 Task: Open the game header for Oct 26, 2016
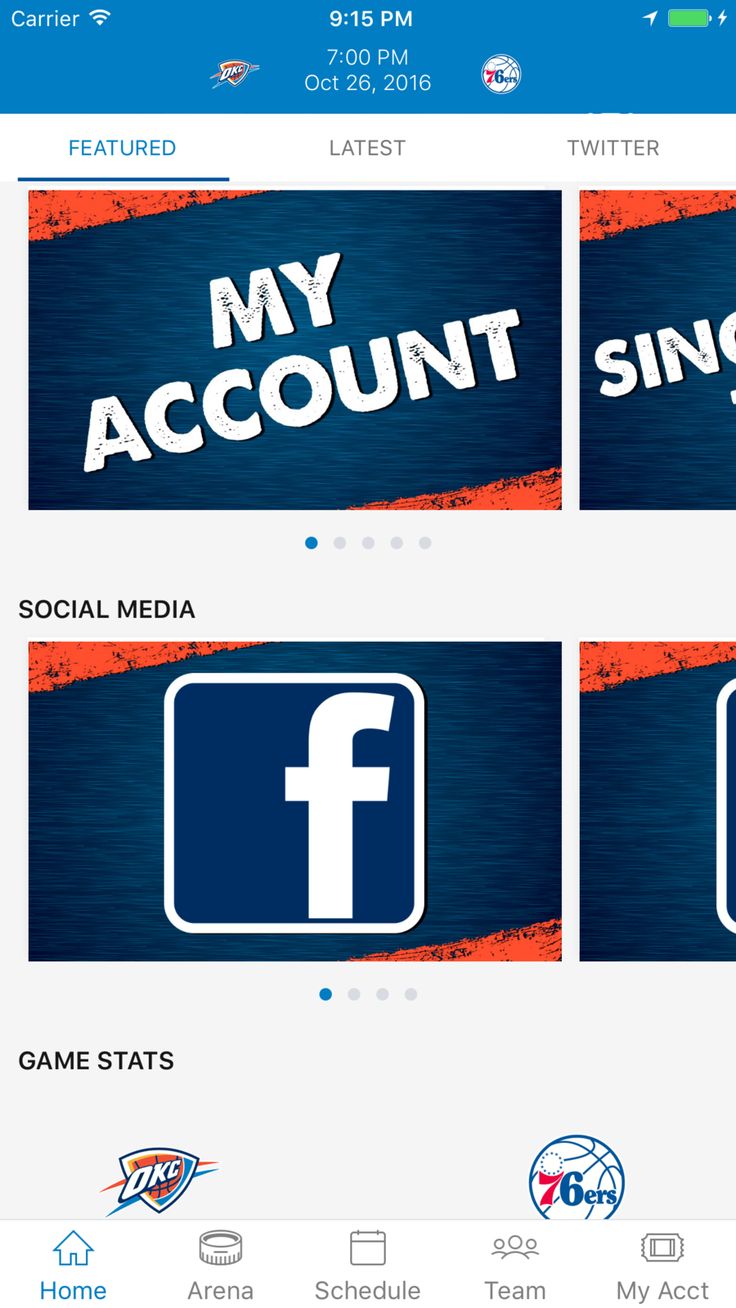tap(367, 71)
